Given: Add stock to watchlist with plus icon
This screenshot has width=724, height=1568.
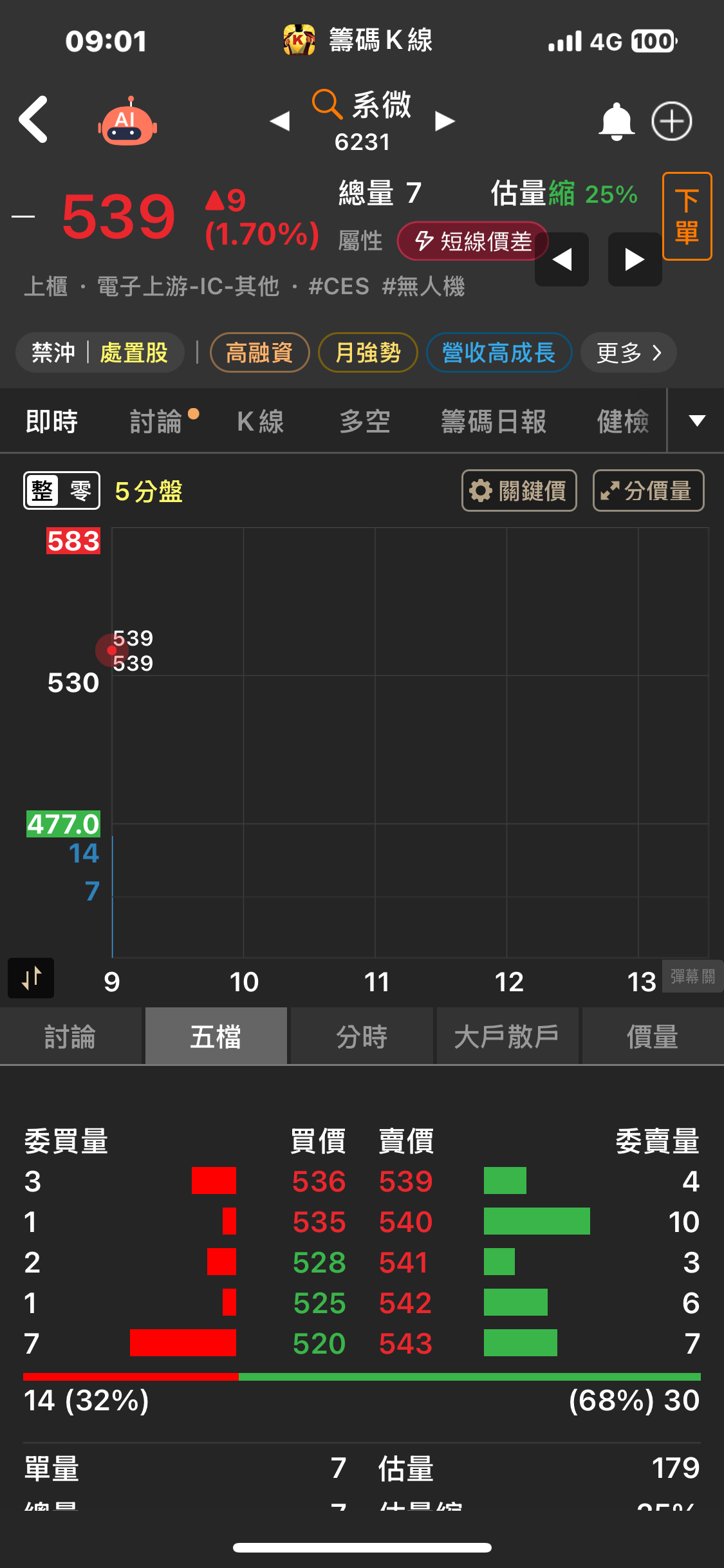Looking at the screenshot, I should pos(671,121).
